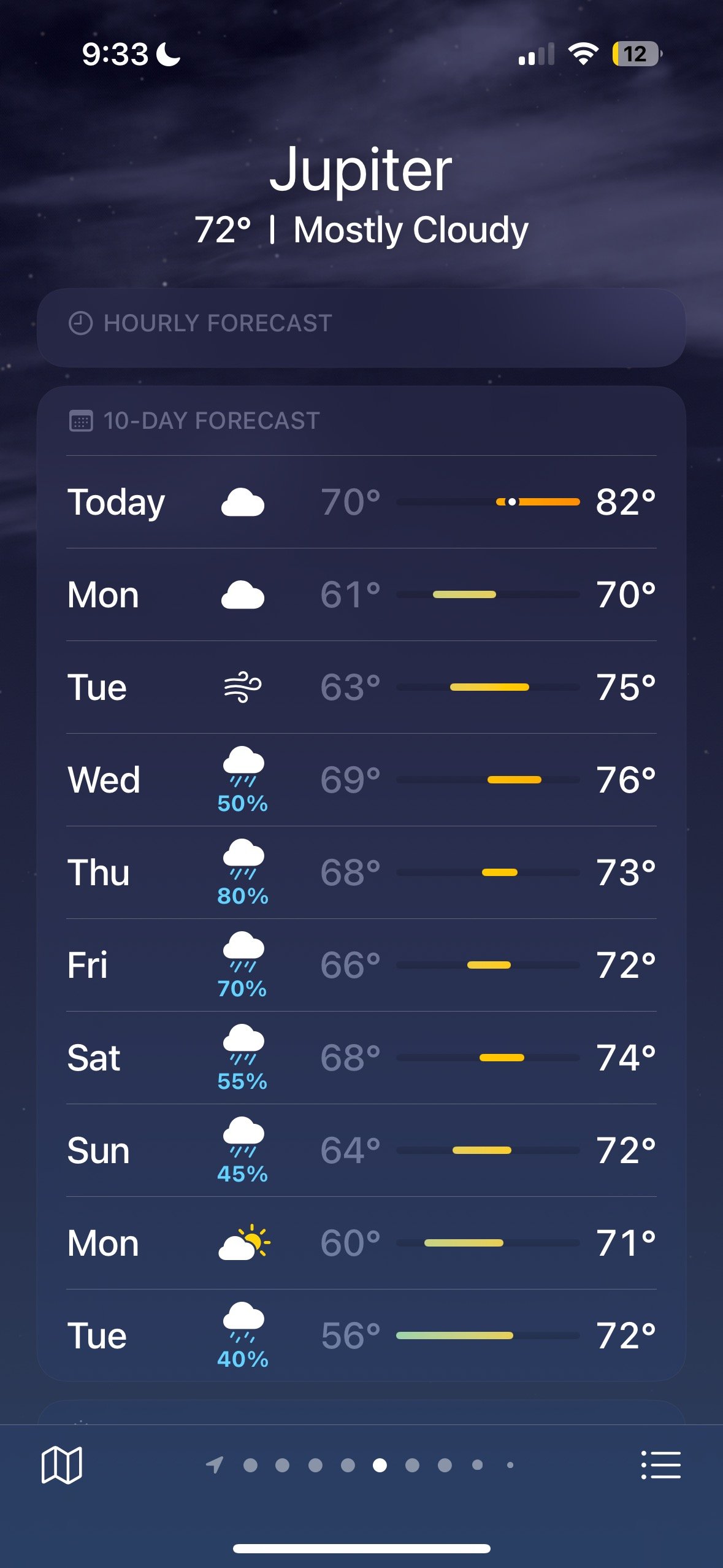
Task: Open Sunday's forecast with 45% rain
Action: [x=361, y=1150]
